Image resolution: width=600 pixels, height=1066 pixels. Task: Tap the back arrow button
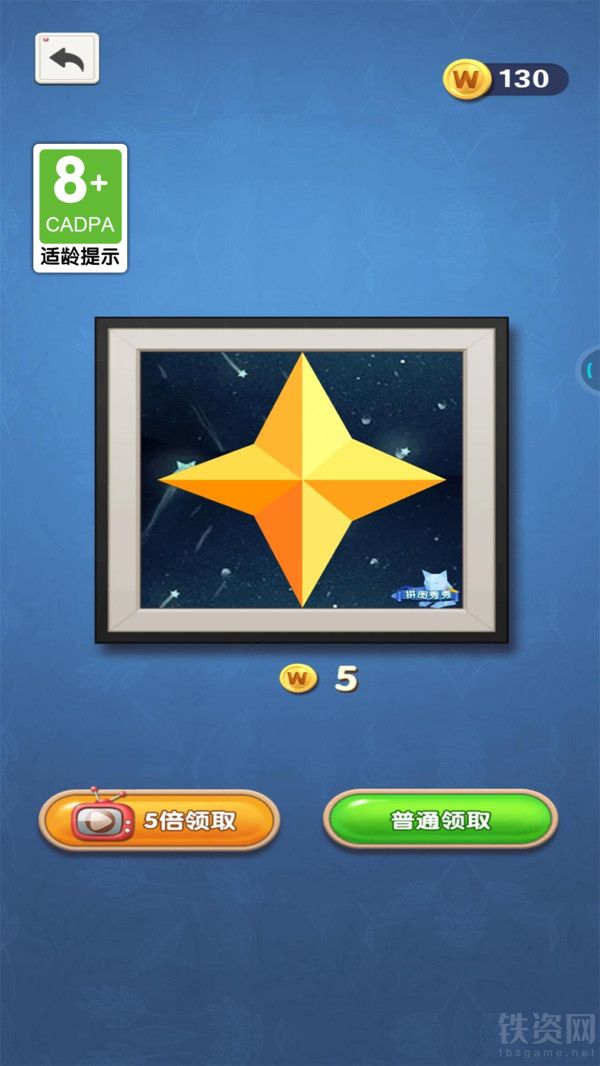67,58
